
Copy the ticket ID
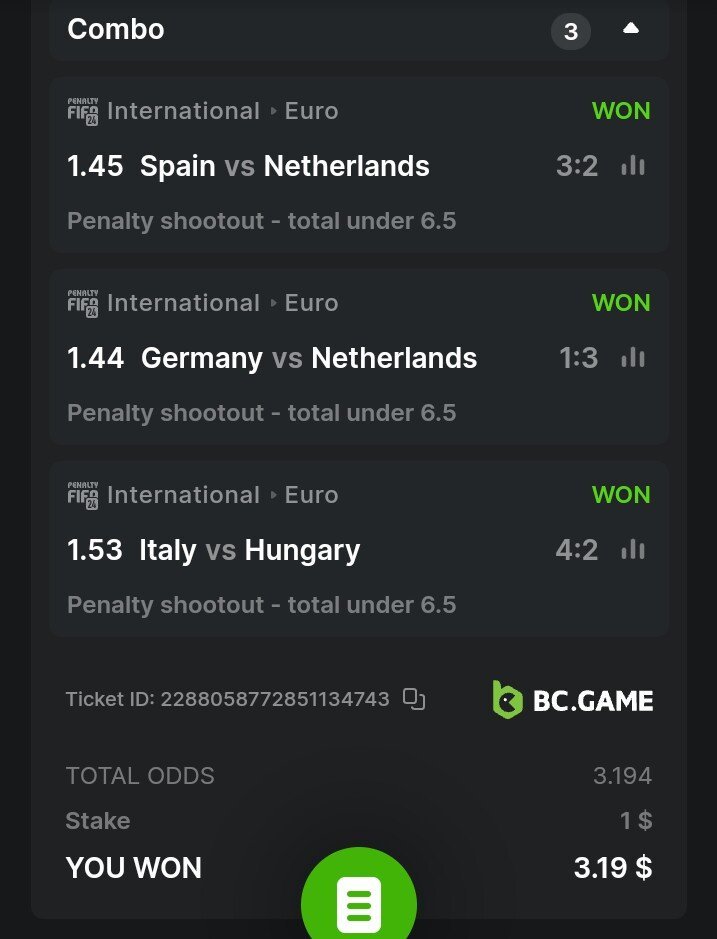coord(414,699)
